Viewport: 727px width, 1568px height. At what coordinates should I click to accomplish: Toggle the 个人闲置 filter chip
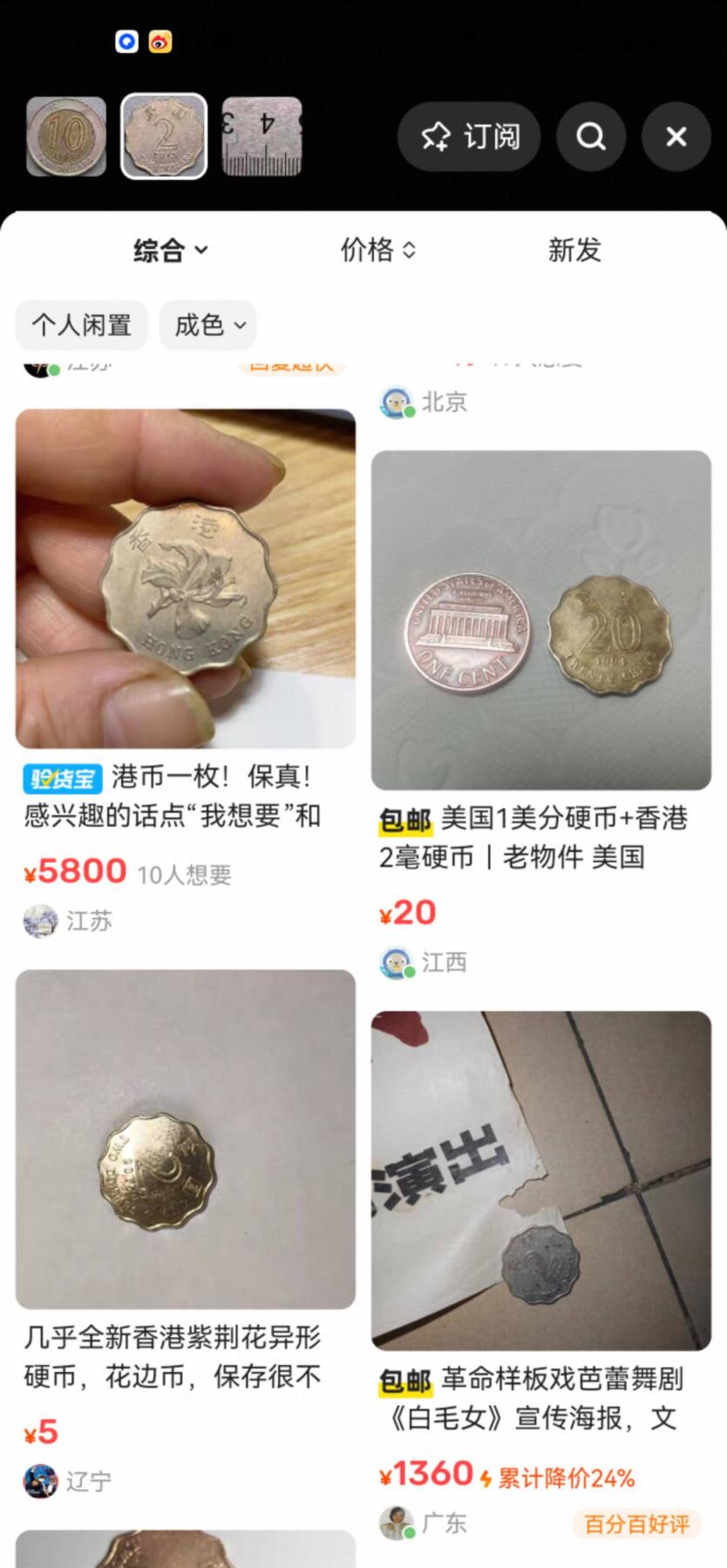pos(81,325)
